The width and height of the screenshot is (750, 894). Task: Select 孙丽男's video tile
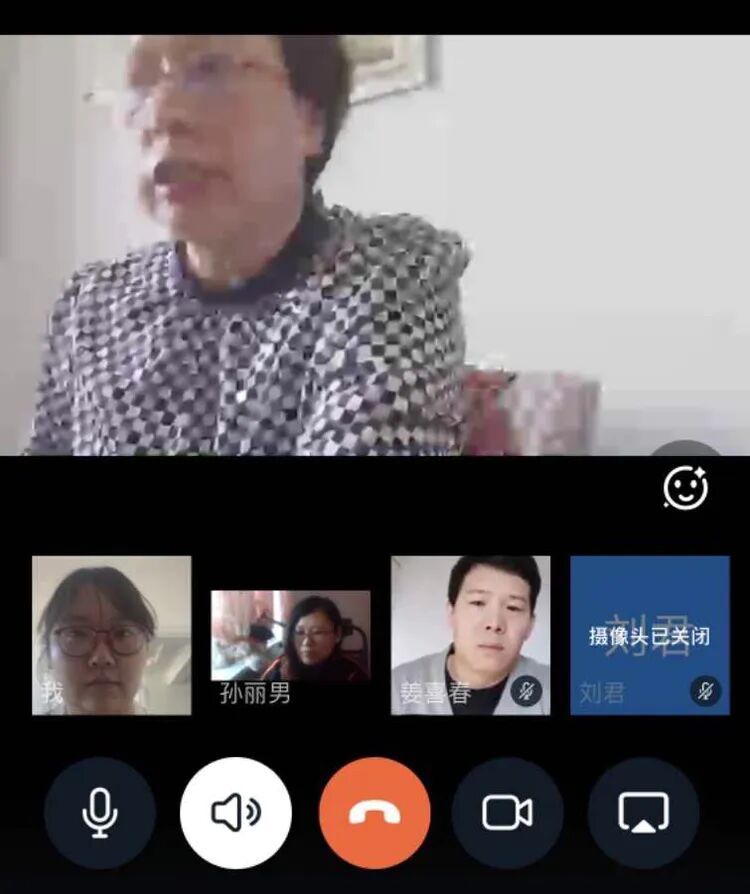290,636
